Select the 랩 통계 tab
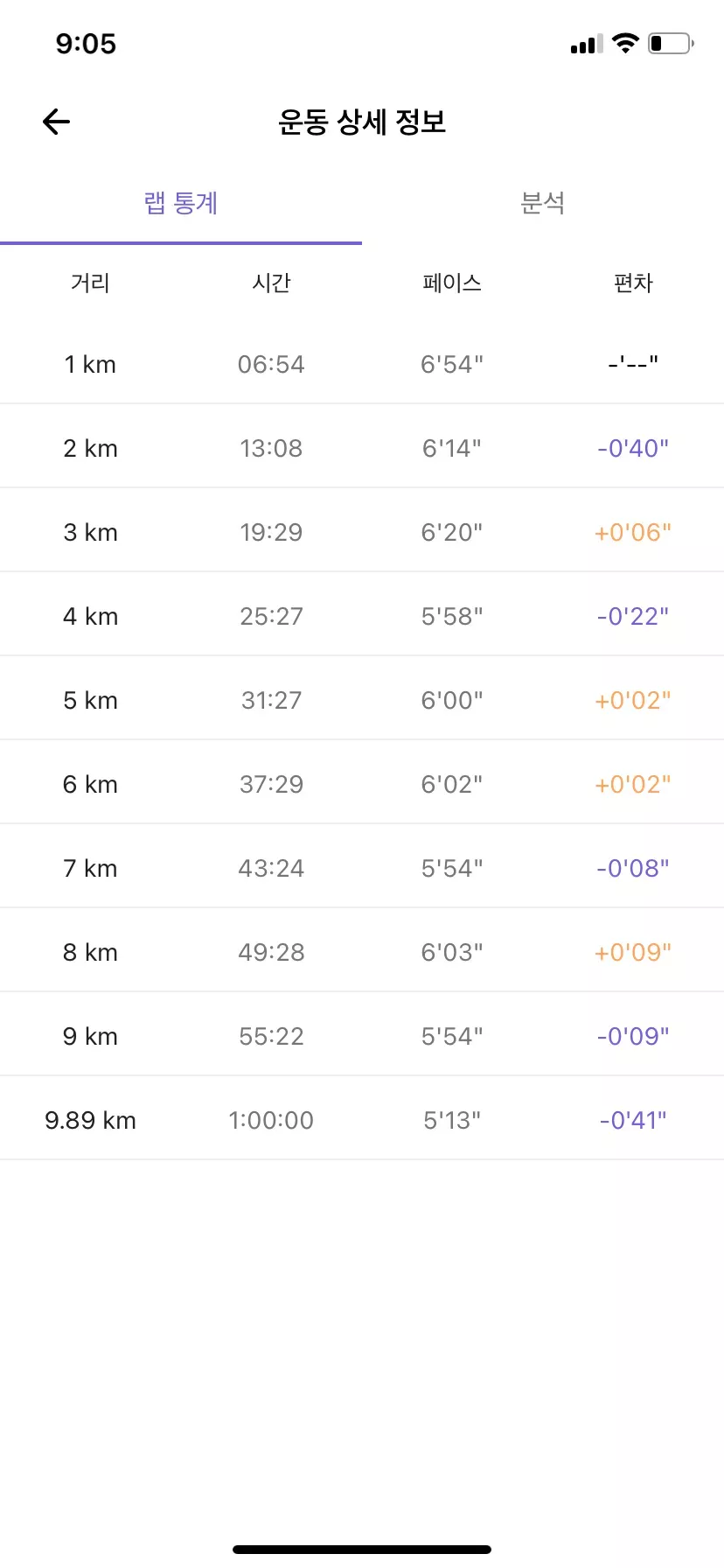The width and height of the screenshot is (724, 1568). coord(181,204)
